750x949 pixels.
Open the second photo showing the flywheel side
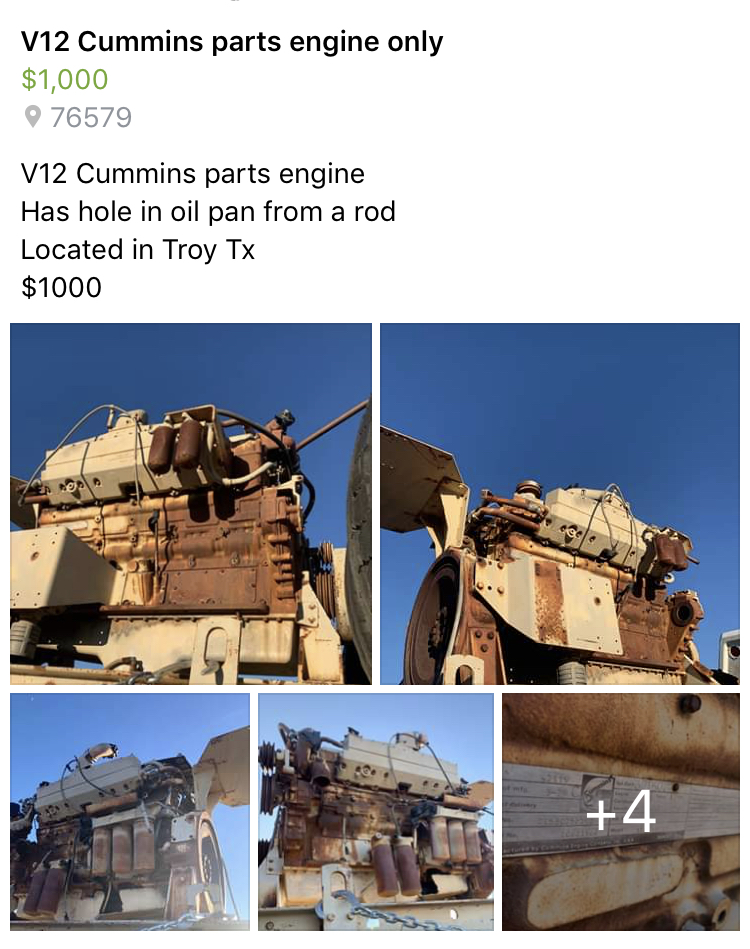560,503
